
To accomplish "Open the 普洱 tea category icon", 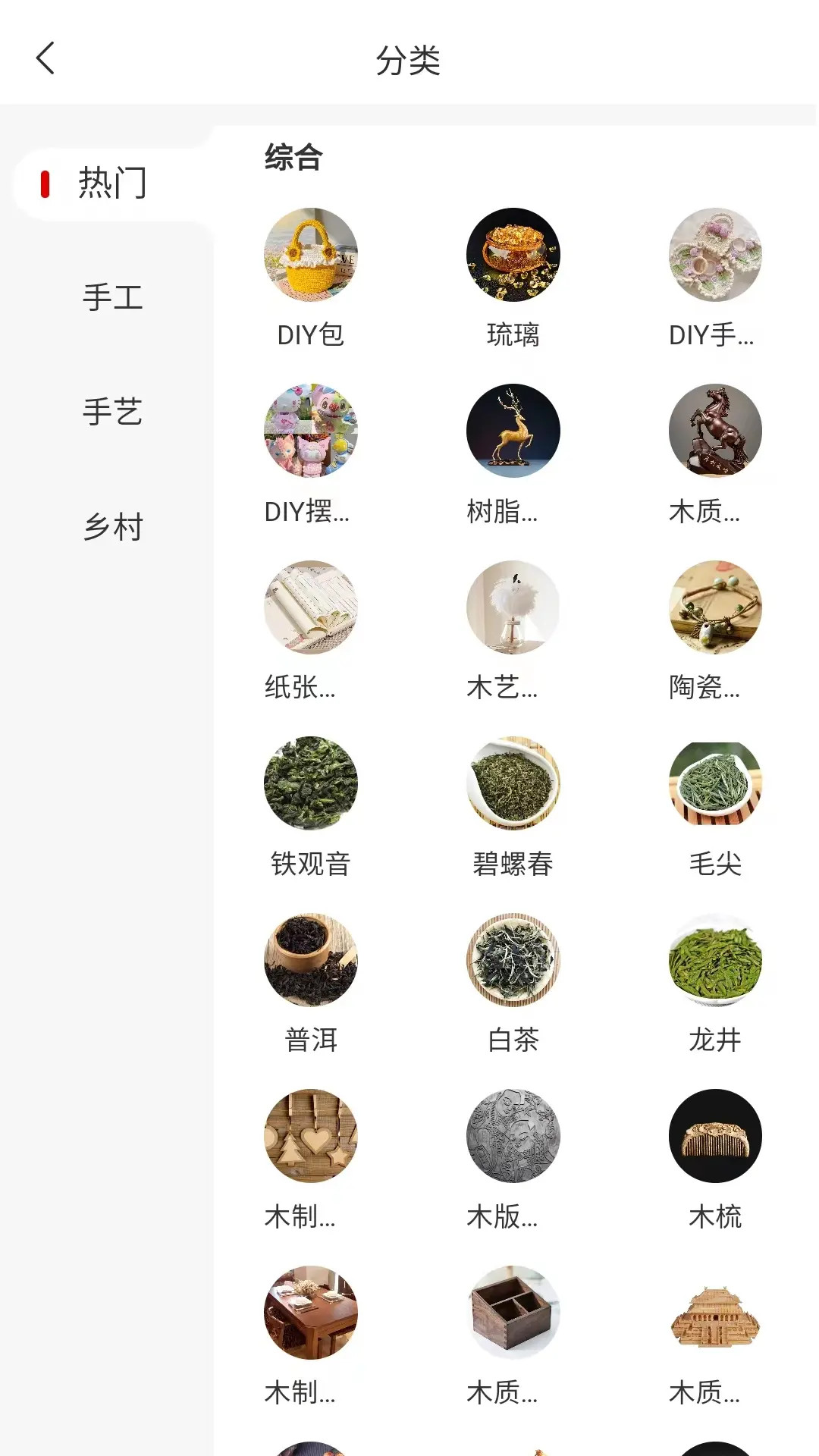I will click(310, 960).
